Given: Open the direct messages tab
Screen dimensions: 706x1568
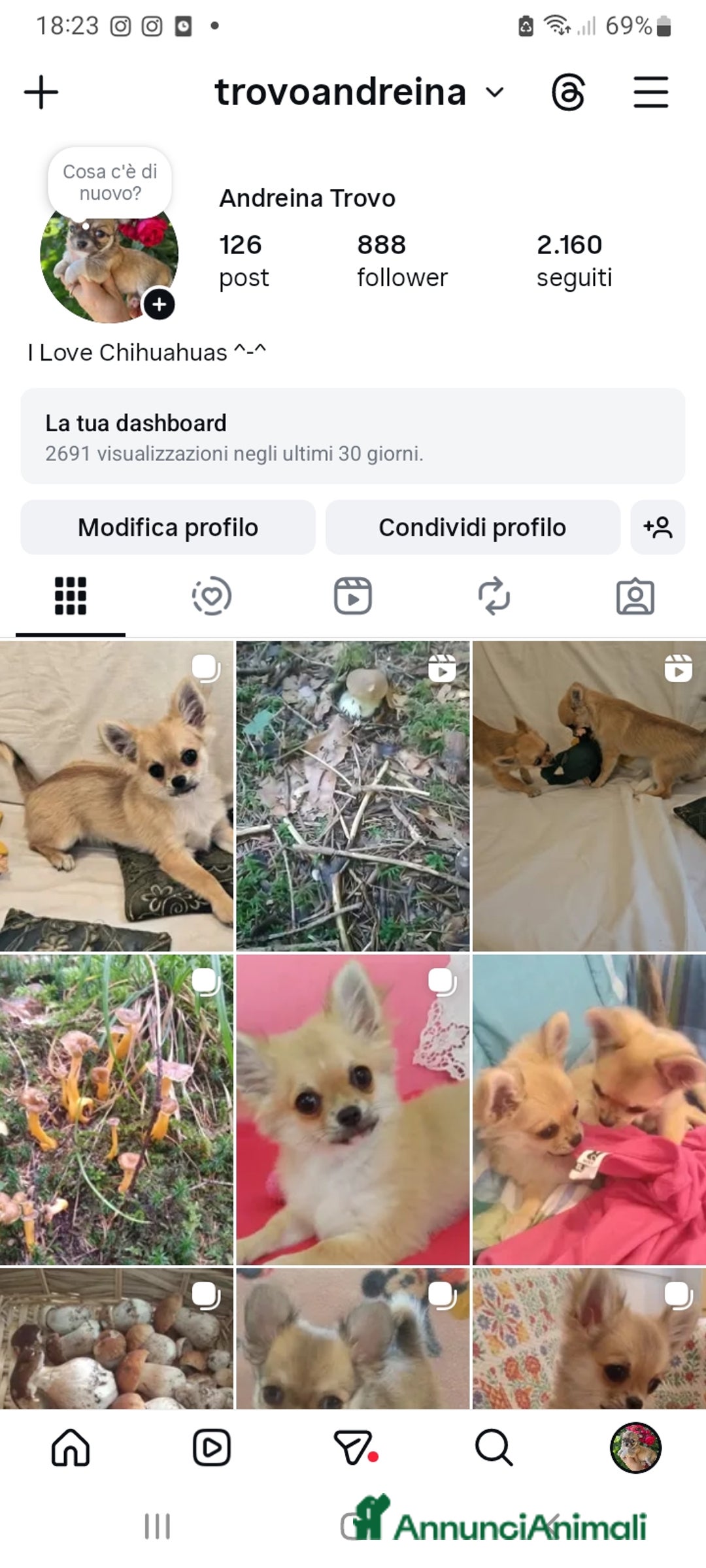Looking at the screenshot, I should pyautogui.click(x=354, y=1448).
